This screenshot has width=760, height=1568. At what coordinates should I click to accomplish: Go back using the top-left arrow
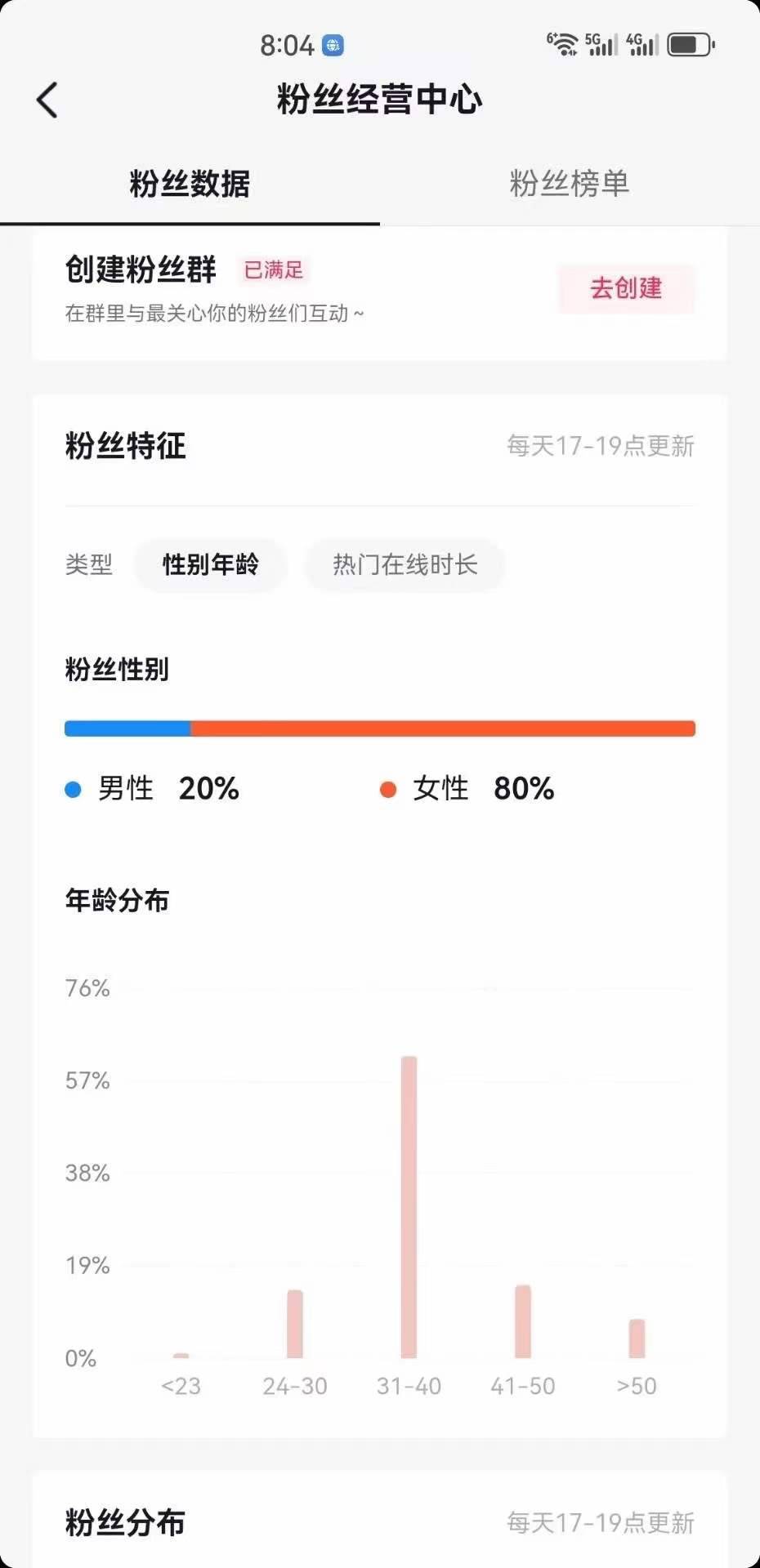click(x=47, y=100)
